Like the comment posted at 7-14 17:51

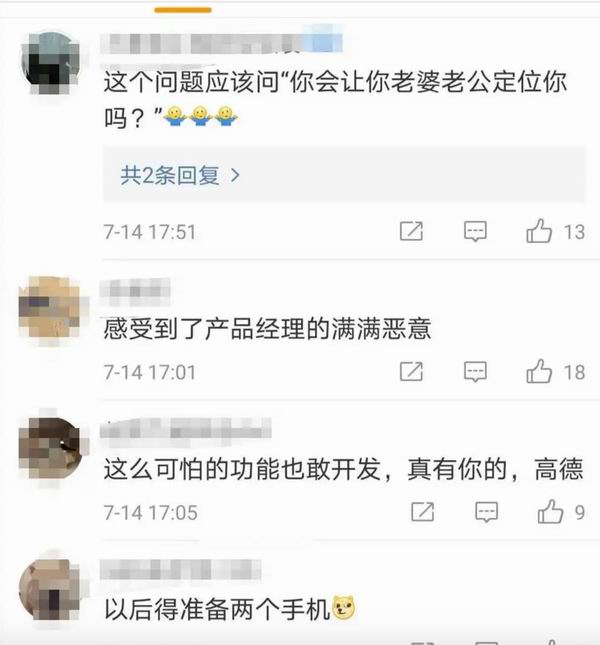pyautogui.click(x=540, y=232)
